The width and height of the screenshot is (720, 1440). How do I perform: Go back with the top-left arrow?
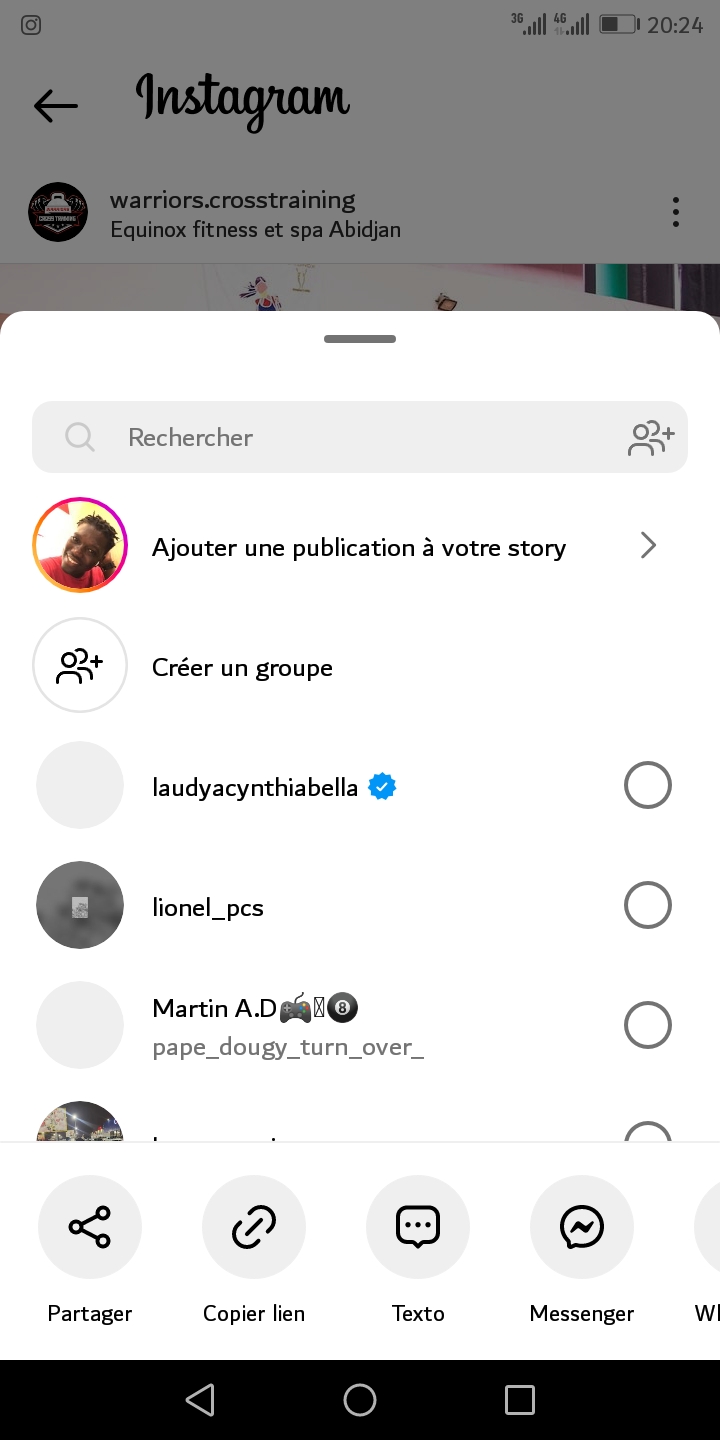coord(55,105)
